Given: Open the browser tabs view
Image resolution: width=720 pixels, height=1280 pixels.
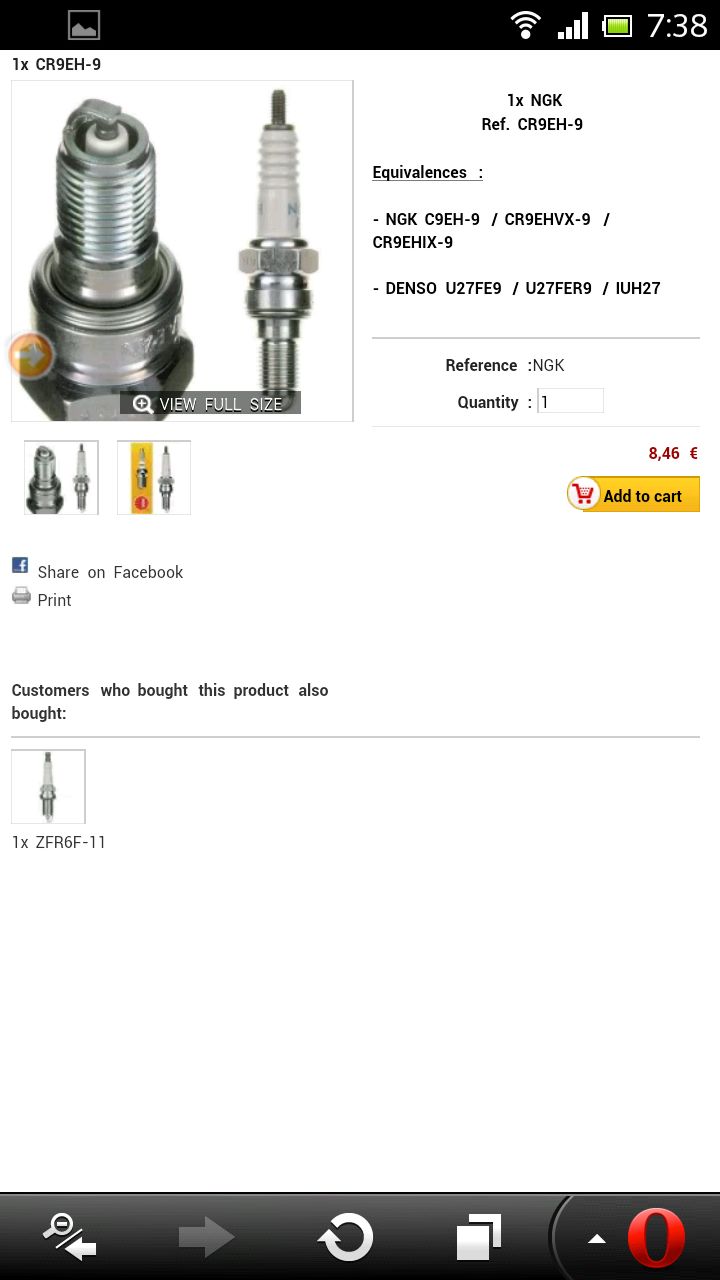Looking at the screenshot, I should [x=479, y=1238].
